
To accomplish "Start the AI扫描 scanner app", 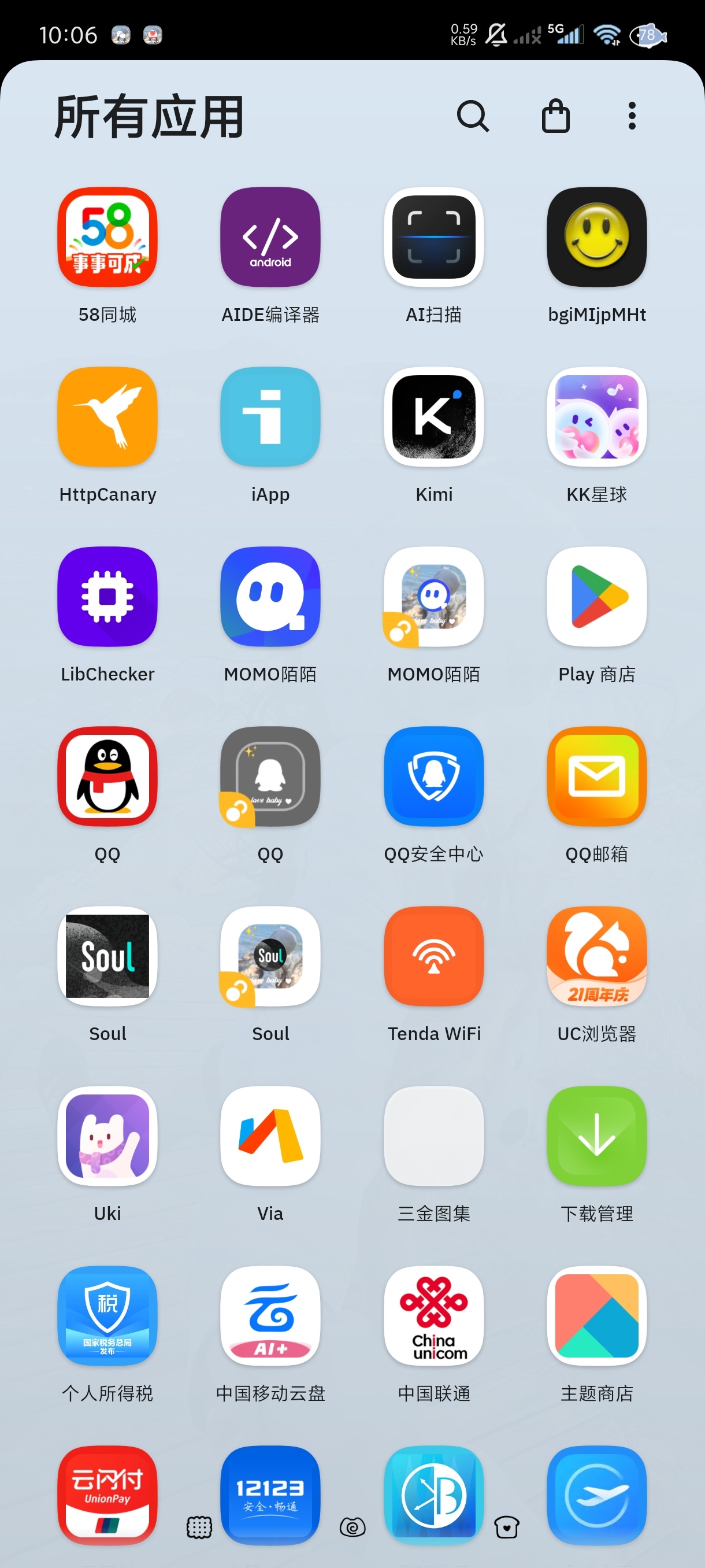I will coord(434,237).
